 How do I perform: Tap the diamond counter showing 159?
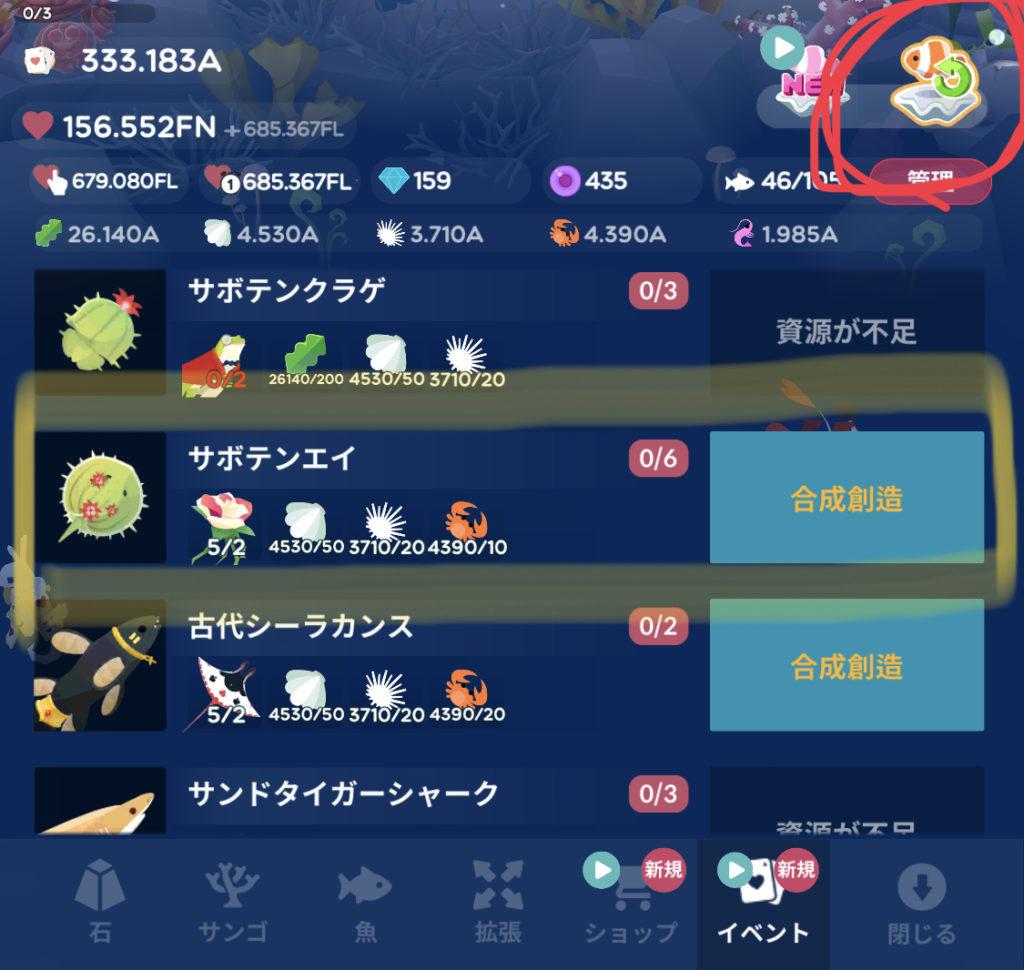point(415,181)
